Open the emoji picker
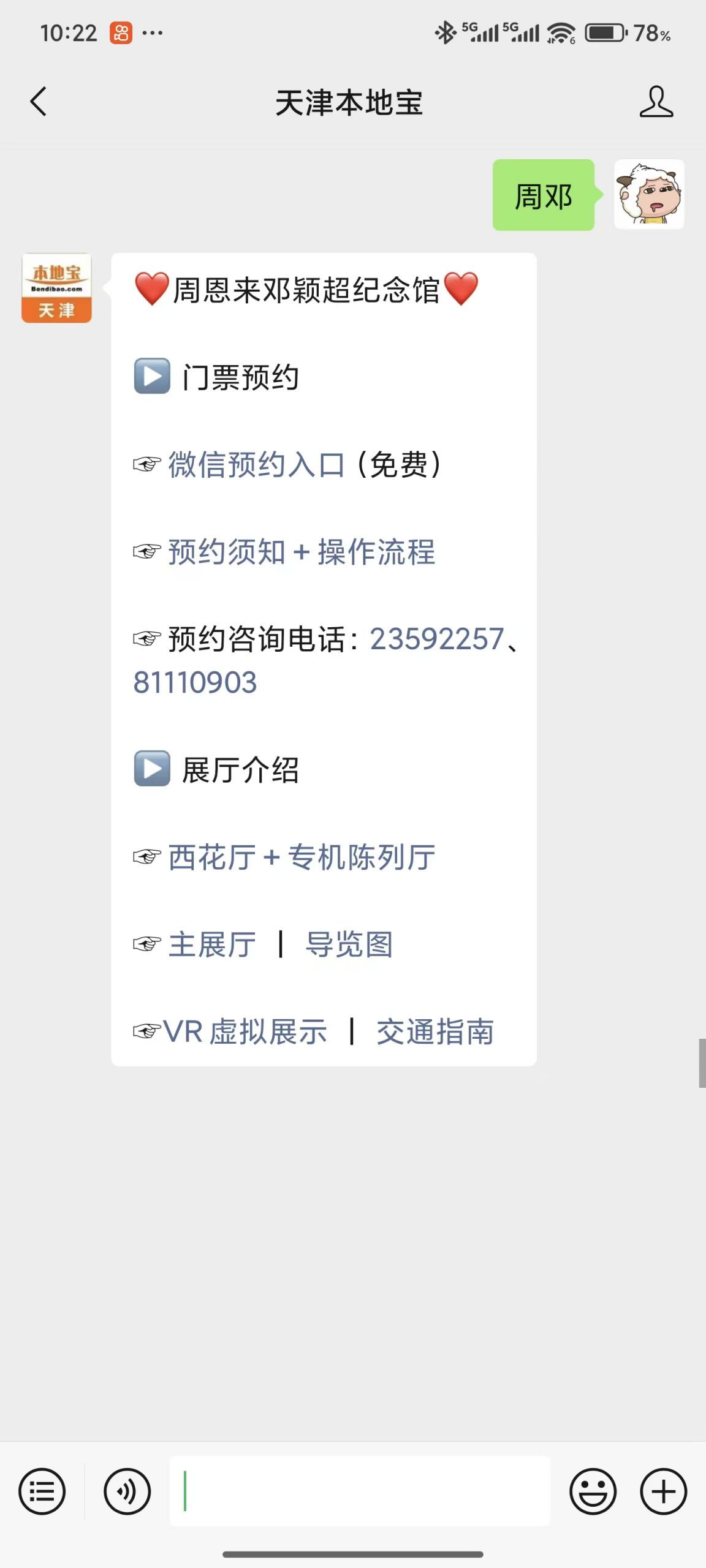The image size is (706, 1568). pos(593,1491)
